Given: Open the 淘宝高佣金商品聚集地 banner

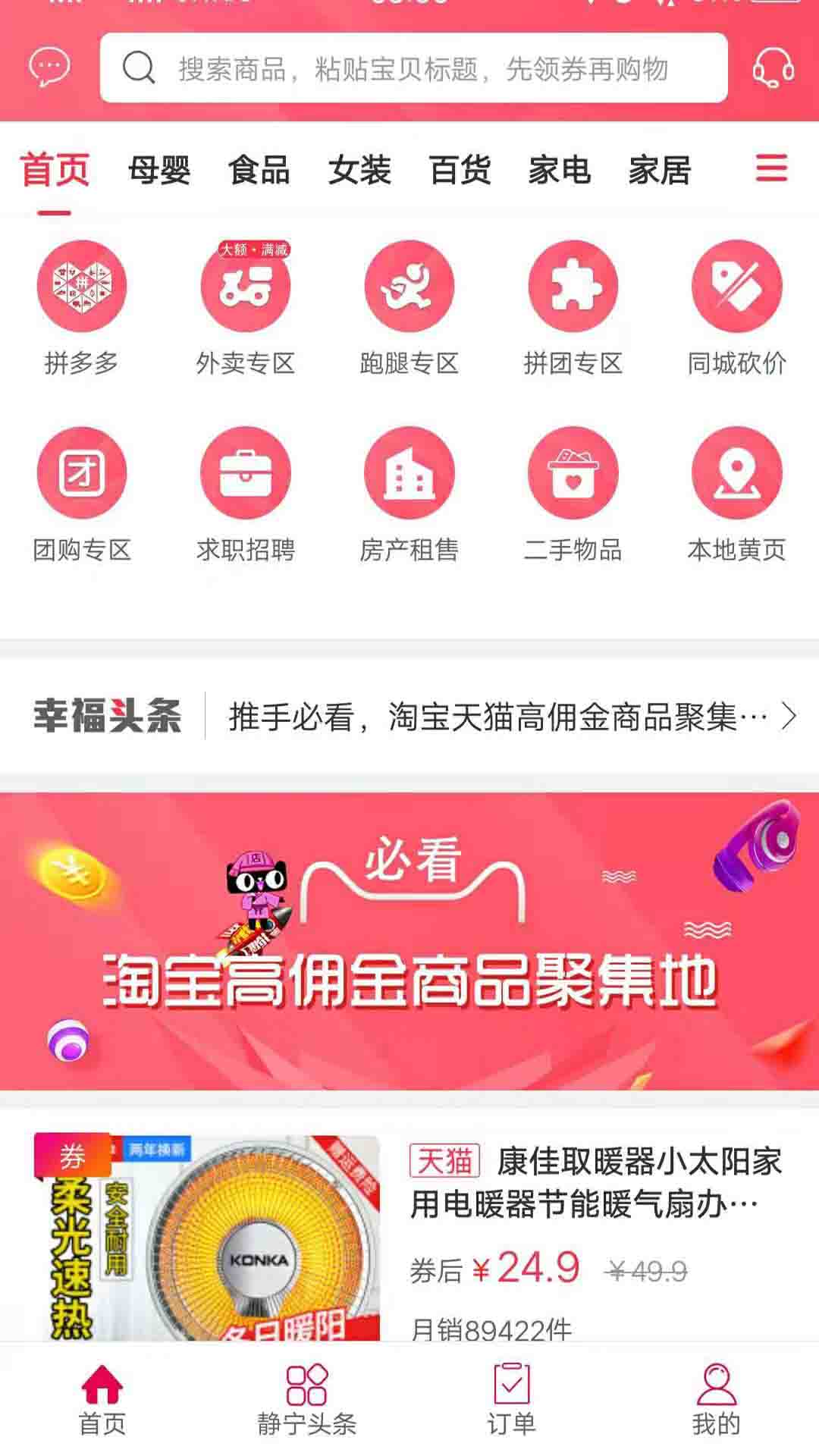Looking at the screenshot, I should point(409,940).
